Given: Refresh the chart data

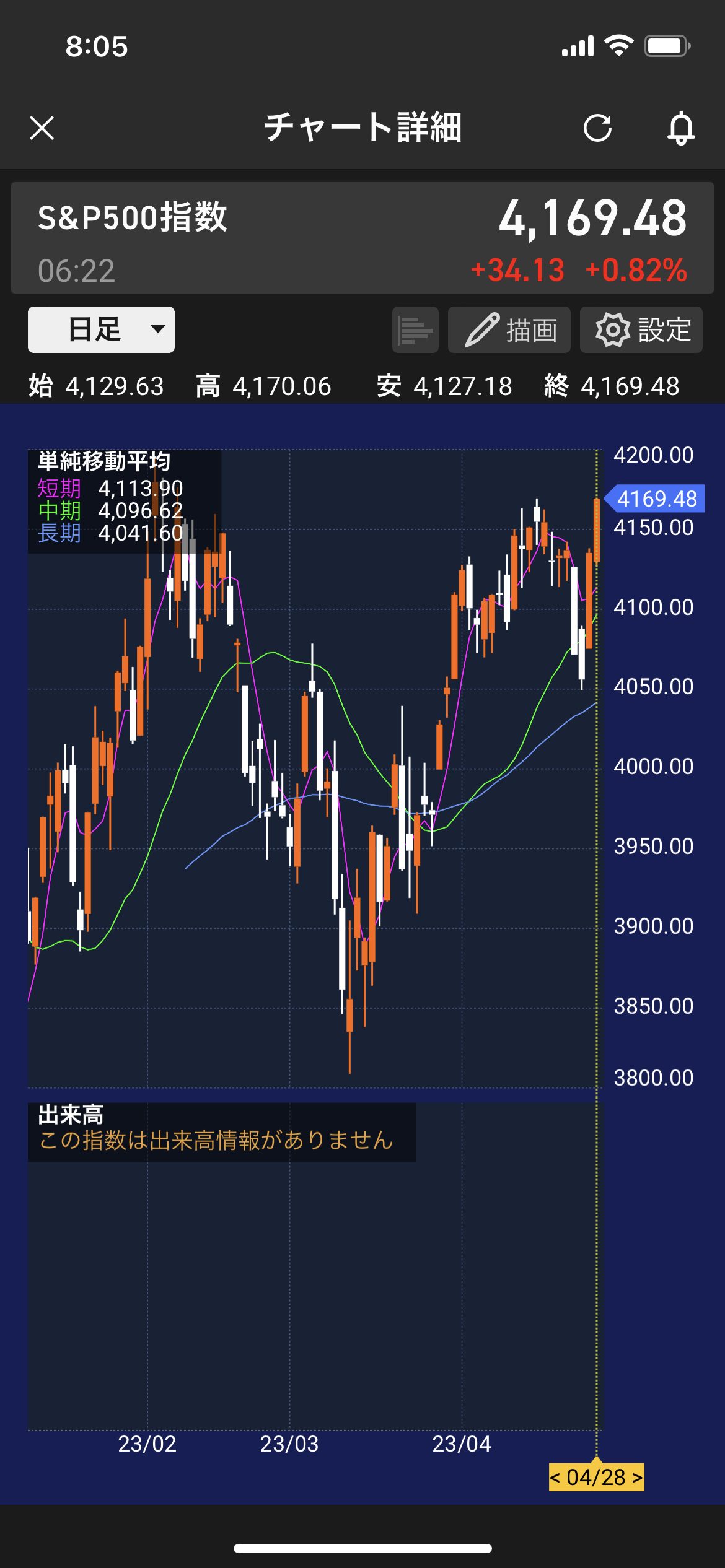Looking at the screenshot, I should pyautogui.click(x=597, y=128).
